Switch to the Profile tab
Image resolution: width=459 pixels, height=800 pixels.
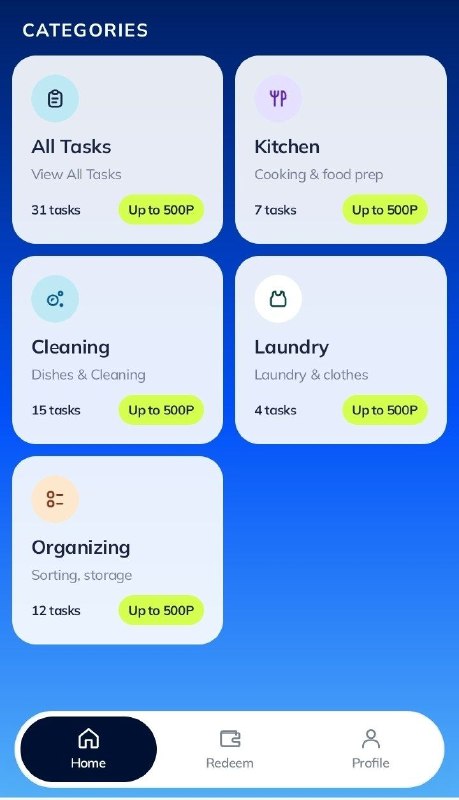click(x=371, y=749)
